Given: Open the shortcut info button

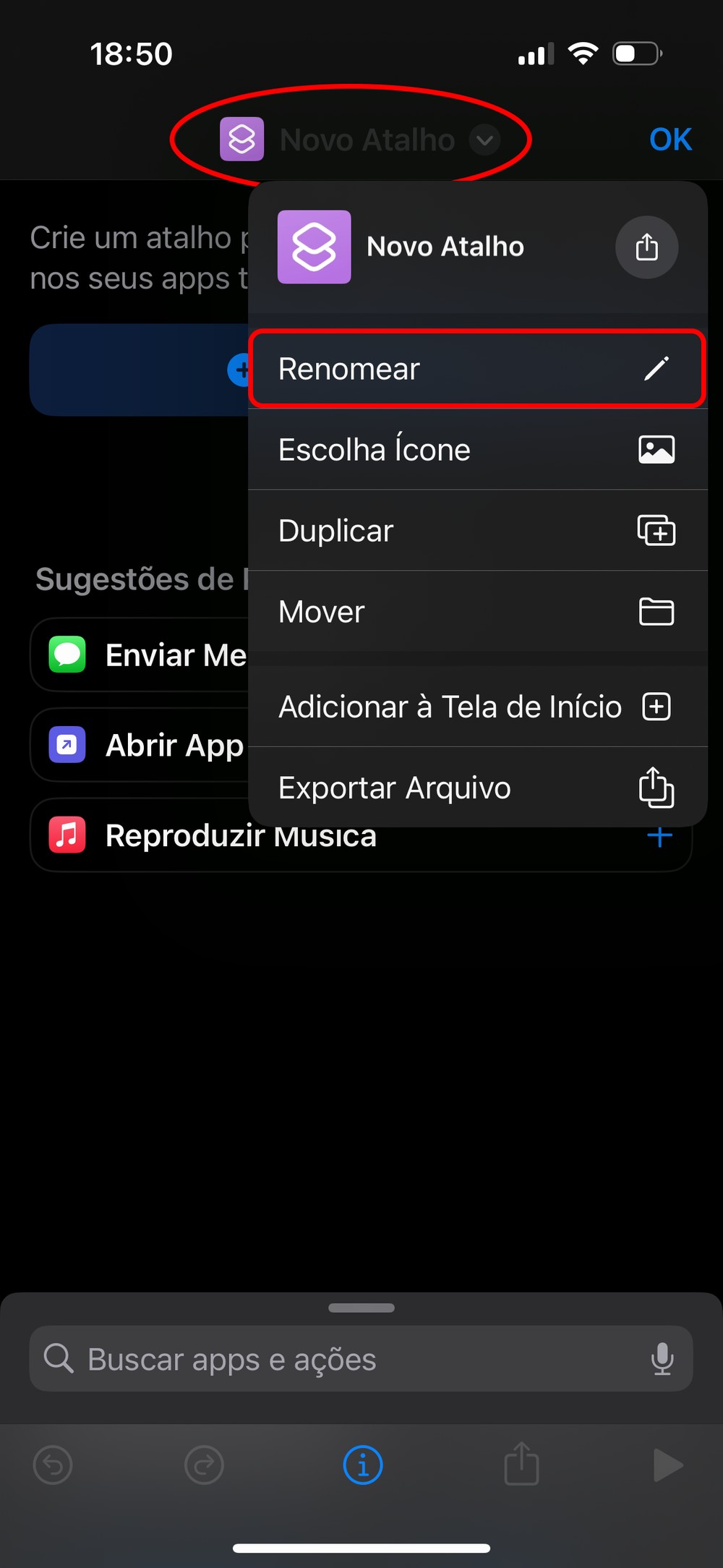Looking at the screenshot, I should pyautogui.click(x=362, y=1466).
